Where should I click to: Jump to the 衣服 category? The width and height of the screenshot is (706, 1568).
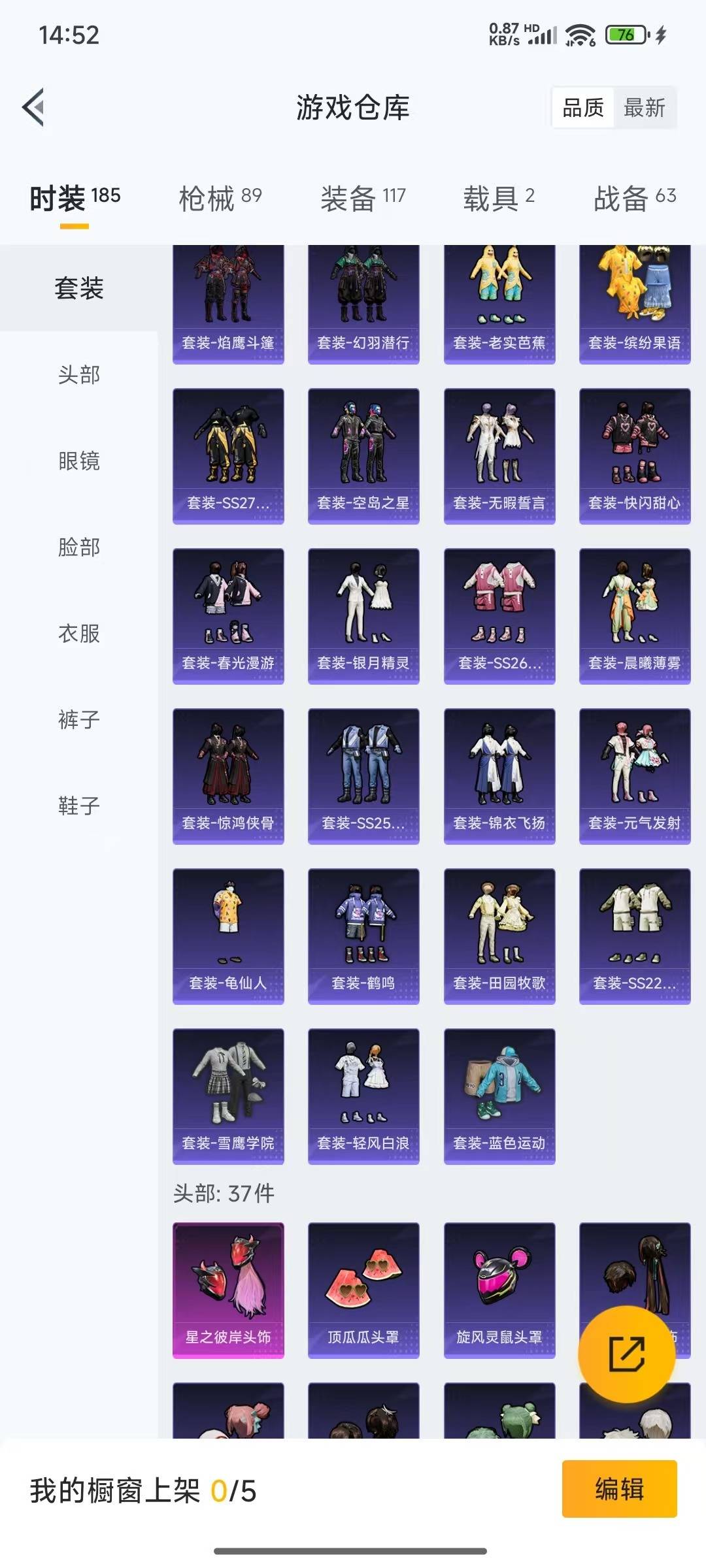[79, 633]
